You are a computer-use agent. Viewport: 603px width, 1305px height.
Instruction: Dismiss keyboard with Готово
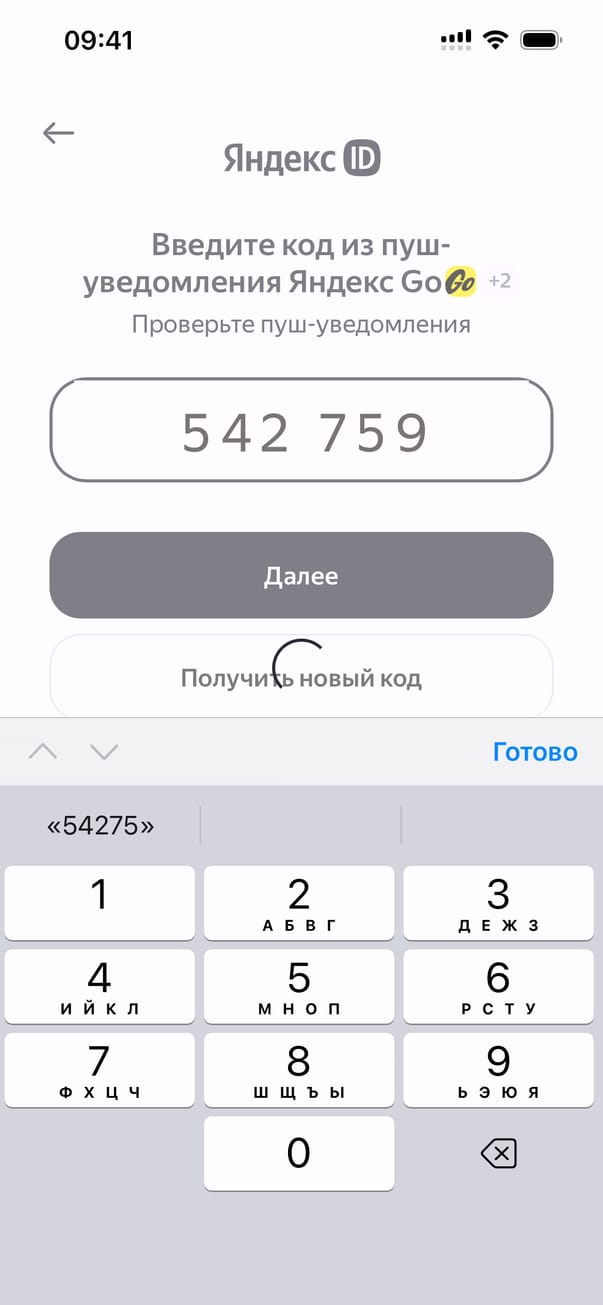[535, 752]
